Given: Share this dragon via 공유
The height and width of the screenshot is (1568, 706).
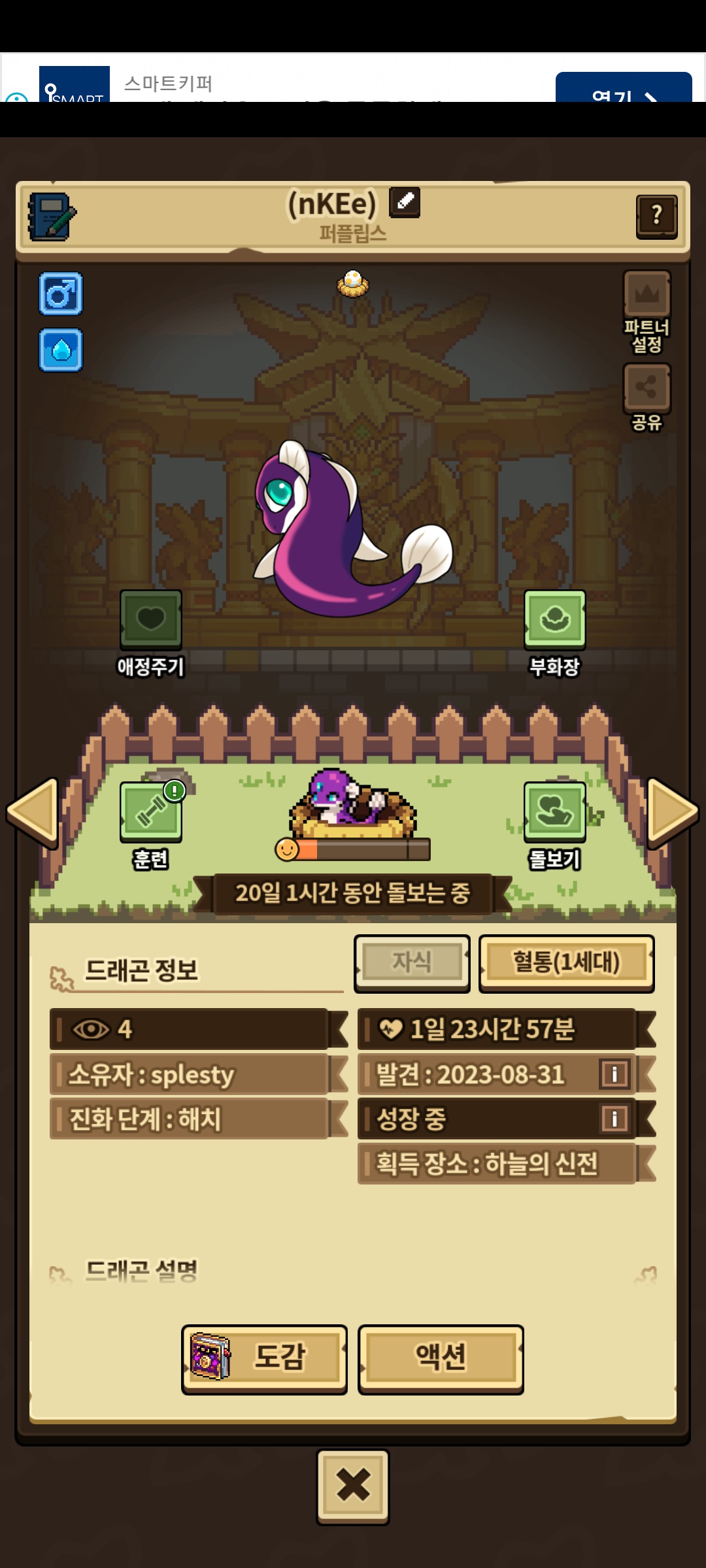Looking at the screenshot, I should [647, 387].
